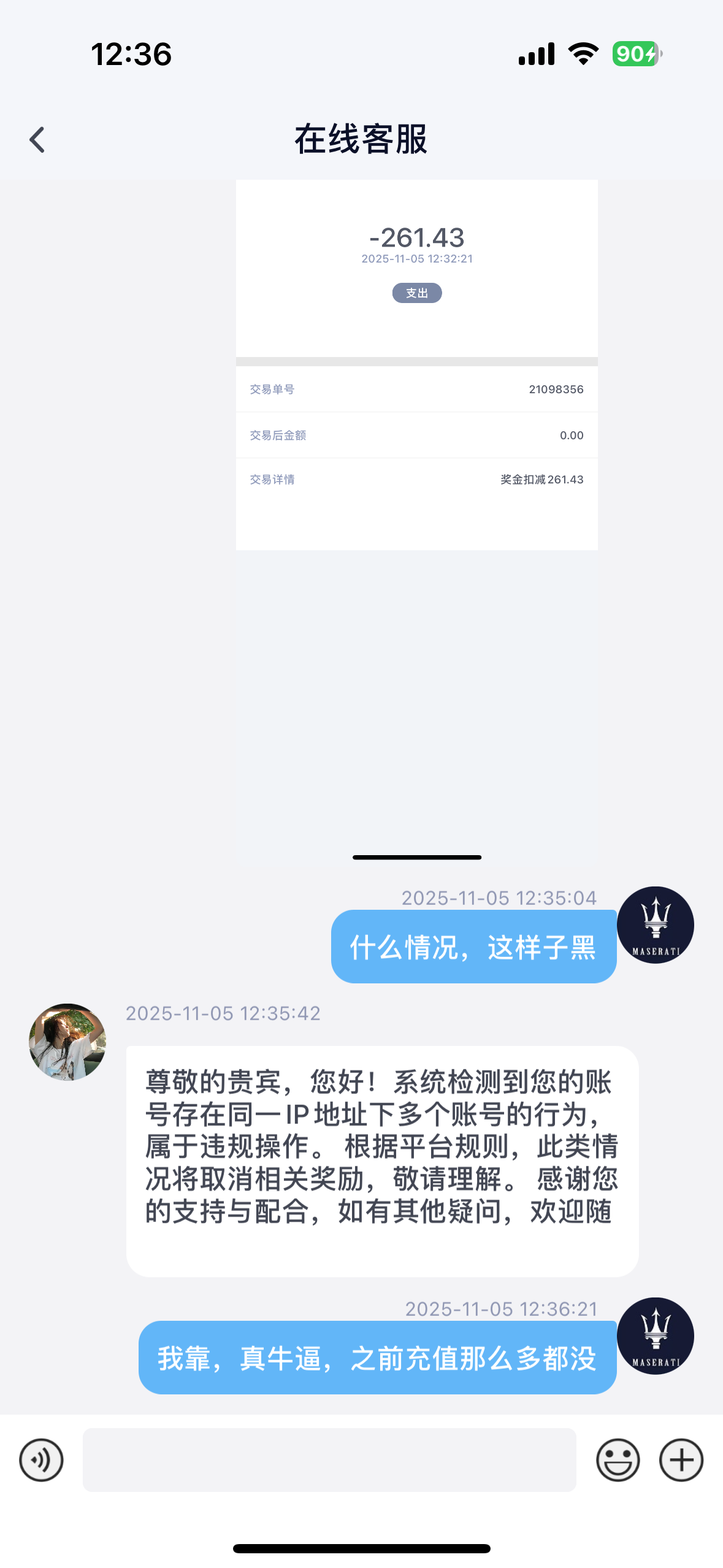Tap the voice input icon
This screenshot has height=1568, width=723.
[41, 1459]
